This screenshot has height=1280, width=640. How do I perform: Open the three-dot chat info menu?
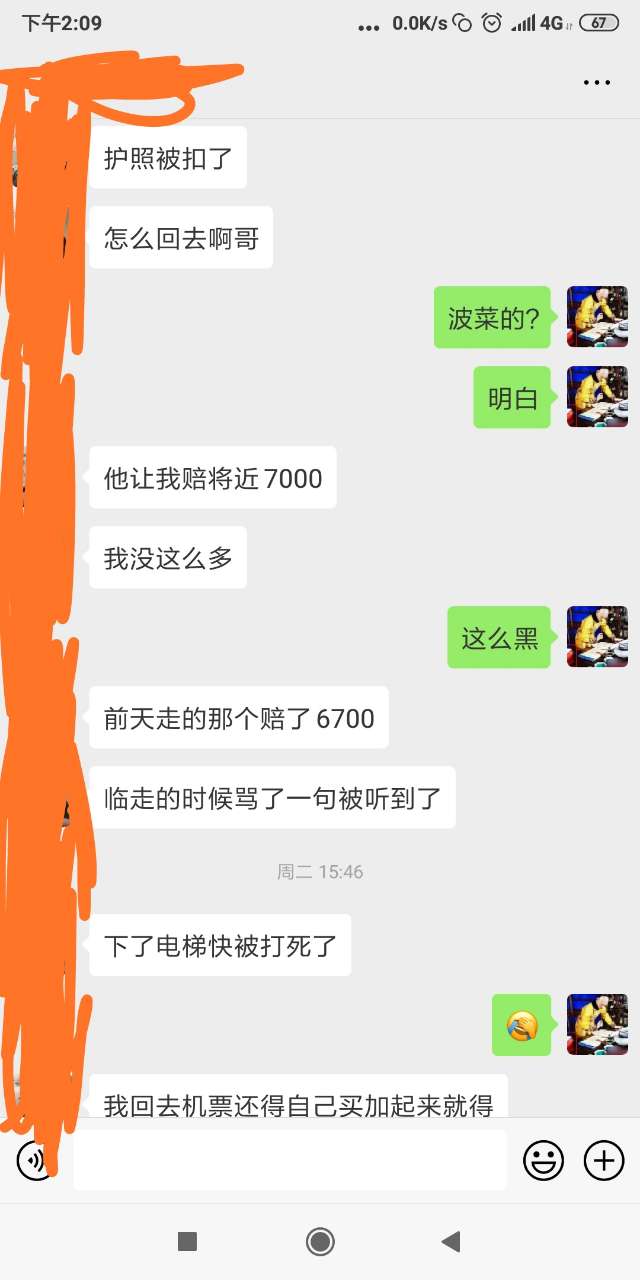[597, 83]
